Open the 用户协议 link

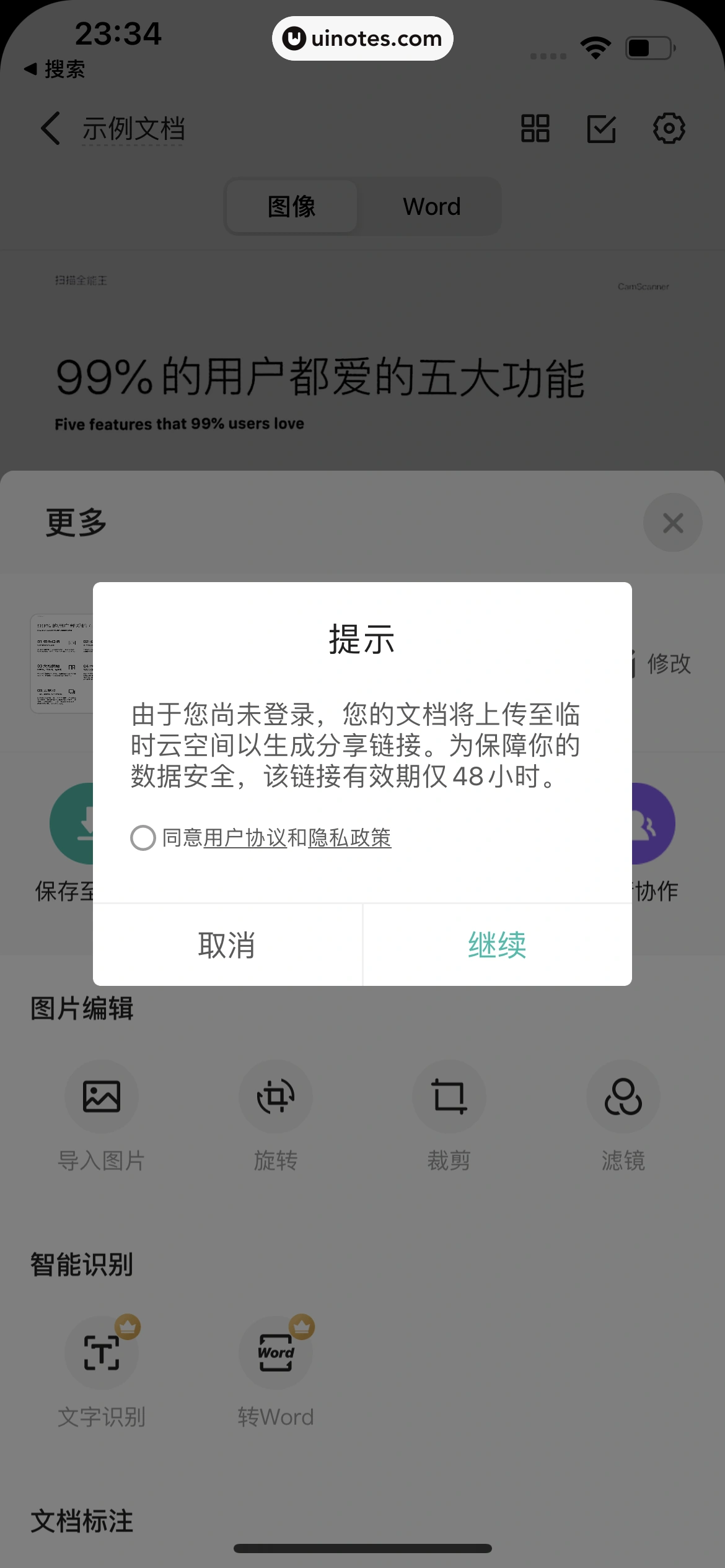click(245, 838)
